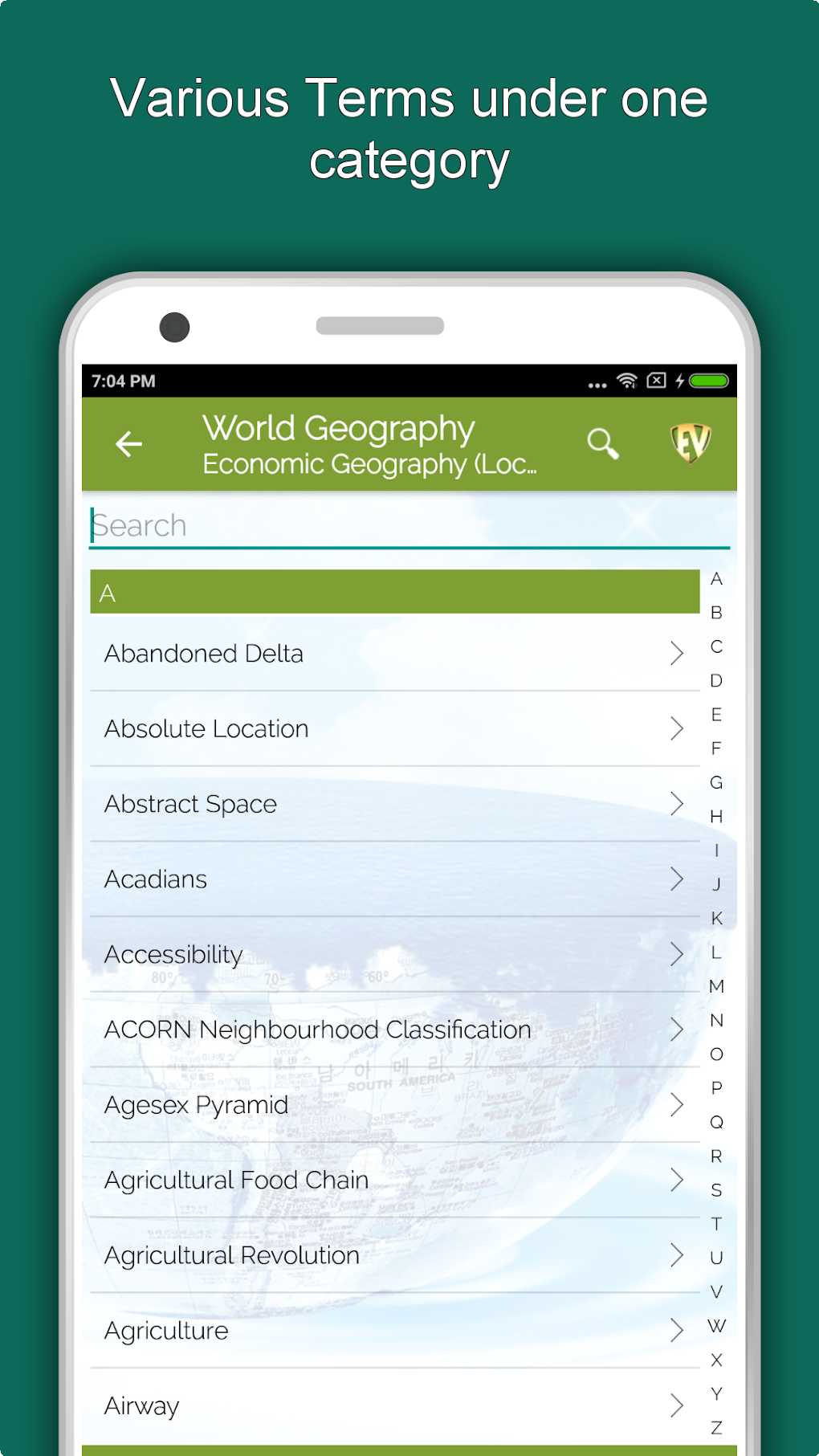Tap the back arrow to leave World Geography

[x=128, y=443]
